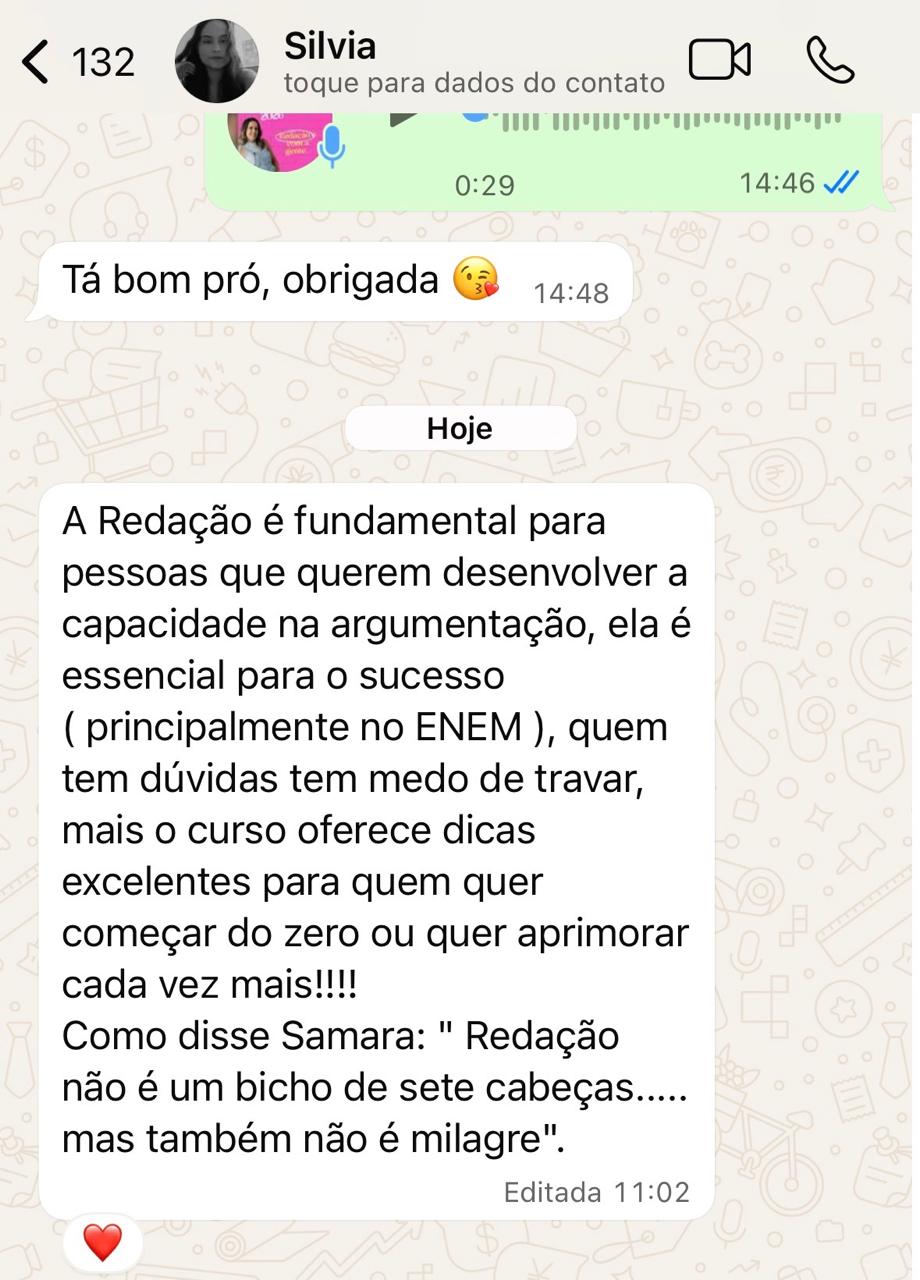Screen dimensions: 920x1280
Task: Tap Silvia's name in the header
Action: pyautogui.click(x=328, y=47)
